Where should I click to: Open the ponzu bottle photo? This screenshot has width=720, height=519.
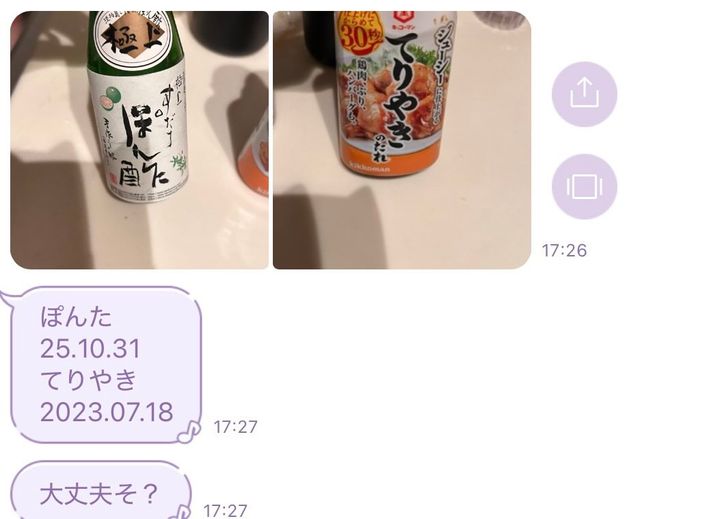tap(140, 140)
